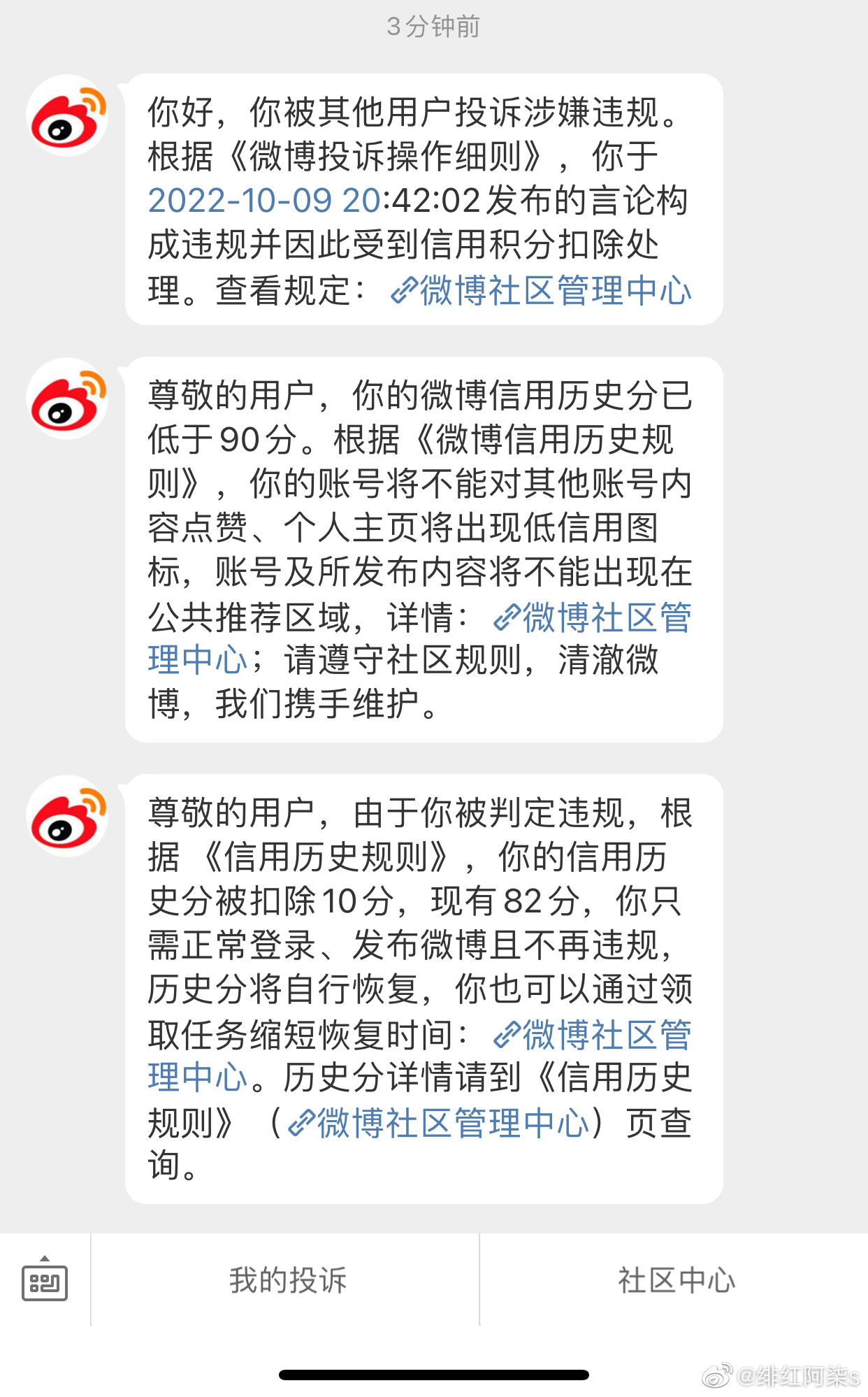Open 微博社区管理中心 link after 详情 in second message
This screenshot has height=1397, width=868.
593,618
